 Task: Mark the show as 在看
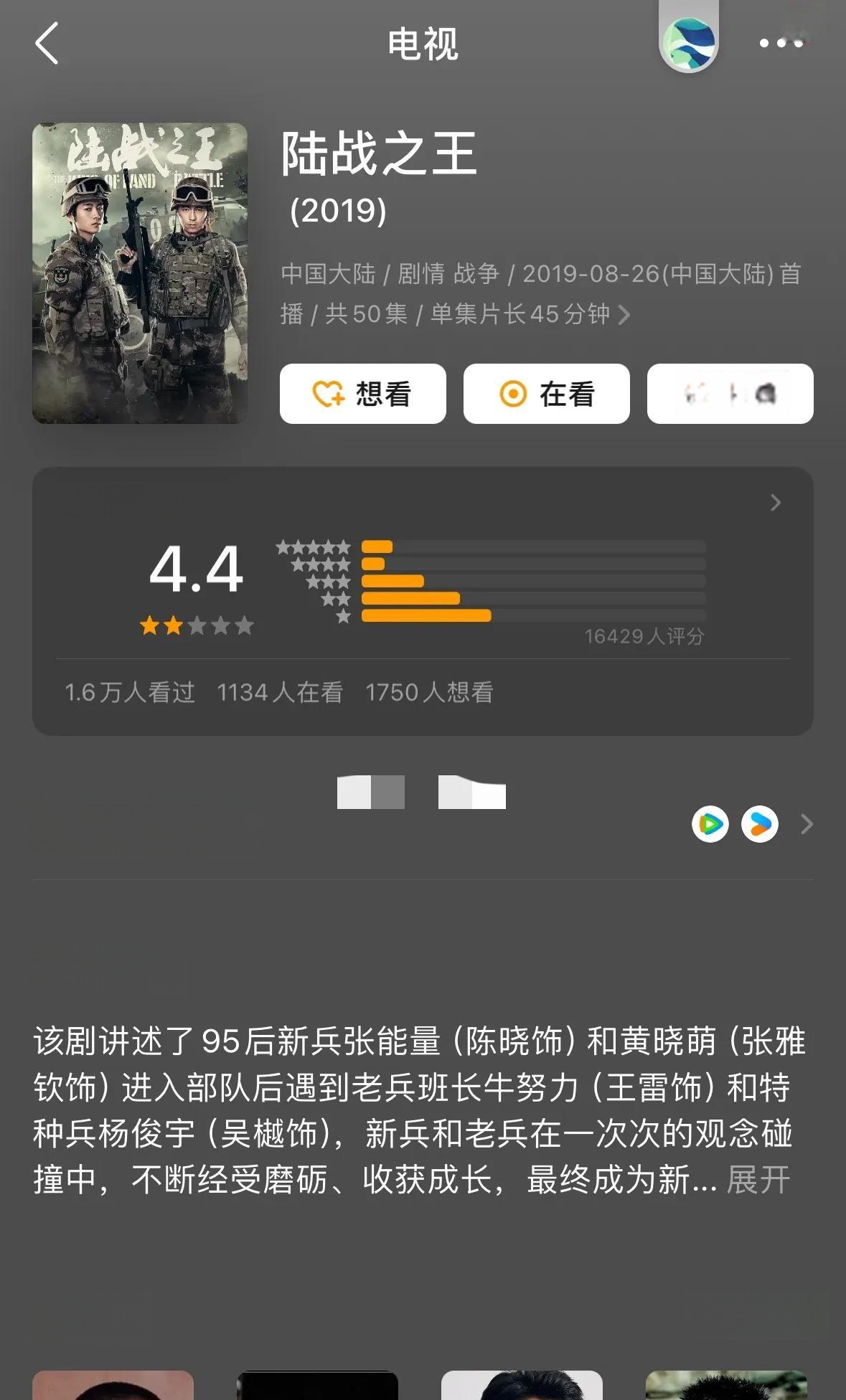[x=547, y=394]
